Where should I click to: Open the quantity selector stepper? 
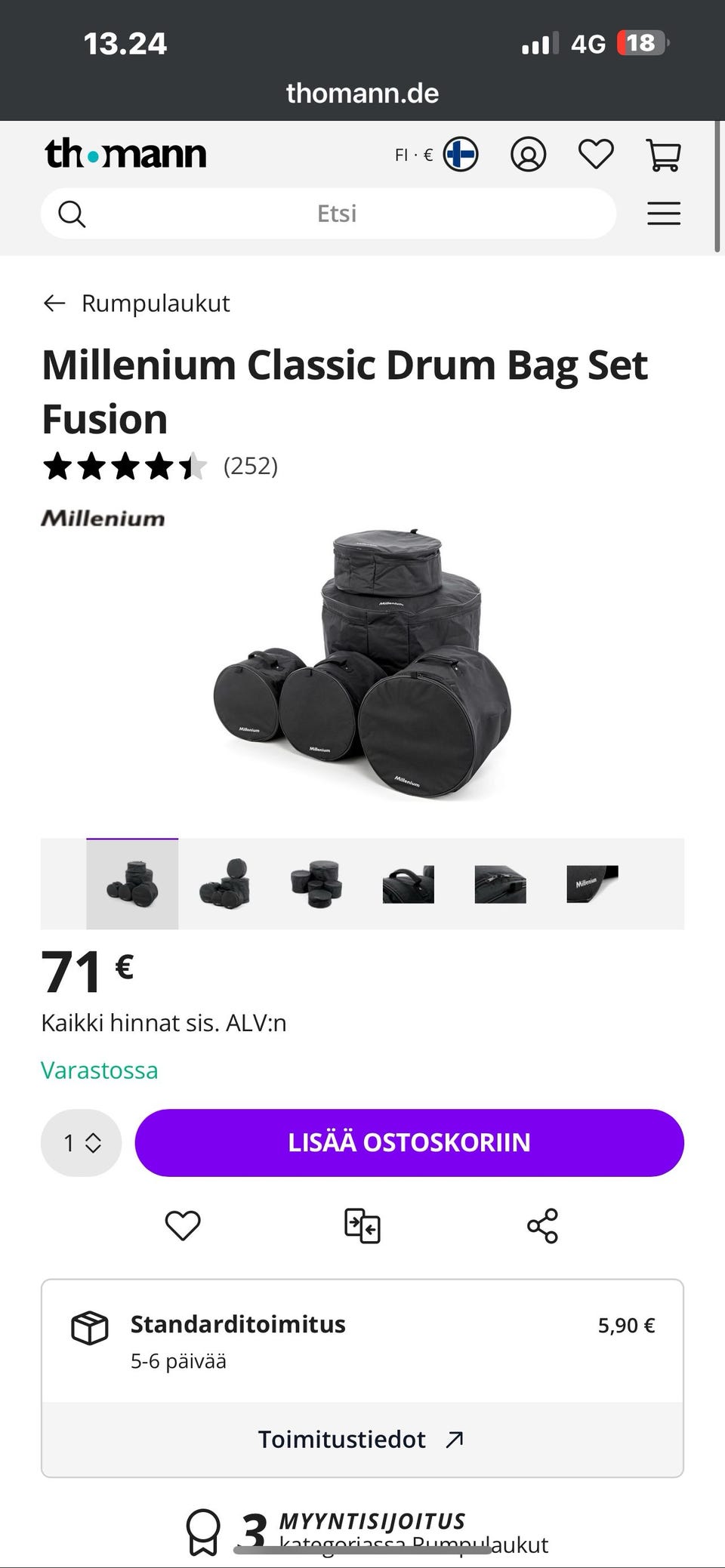tap(81, 1142)
